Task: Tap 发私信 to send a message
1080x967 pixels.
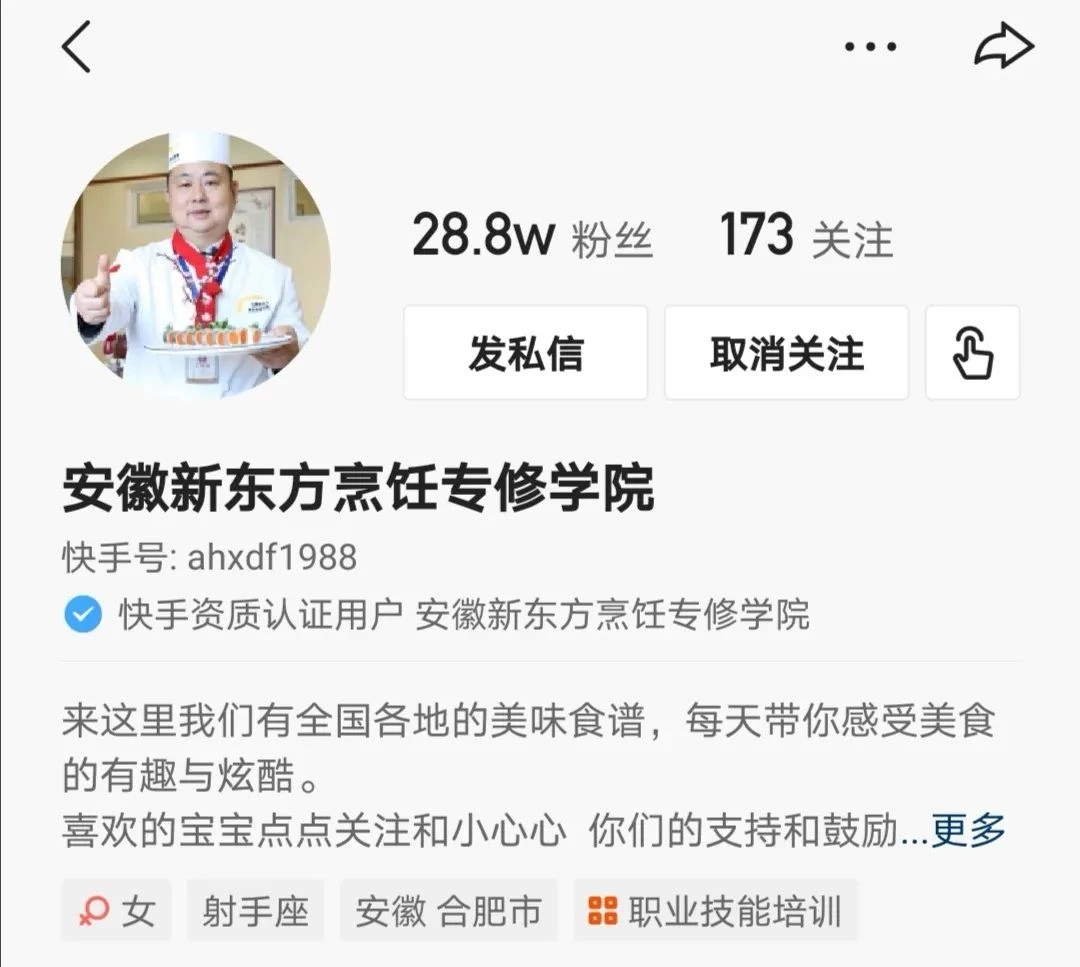Action: 526,353
